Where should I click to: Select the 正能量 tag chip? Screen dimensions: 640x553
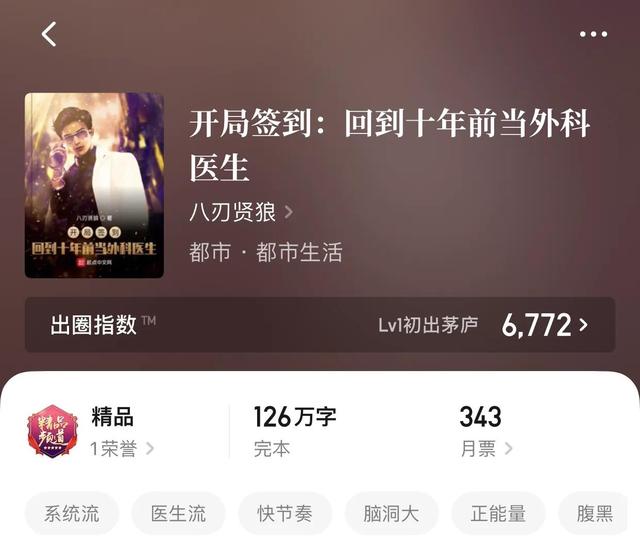pyautogui.click(x=499, y=514)
